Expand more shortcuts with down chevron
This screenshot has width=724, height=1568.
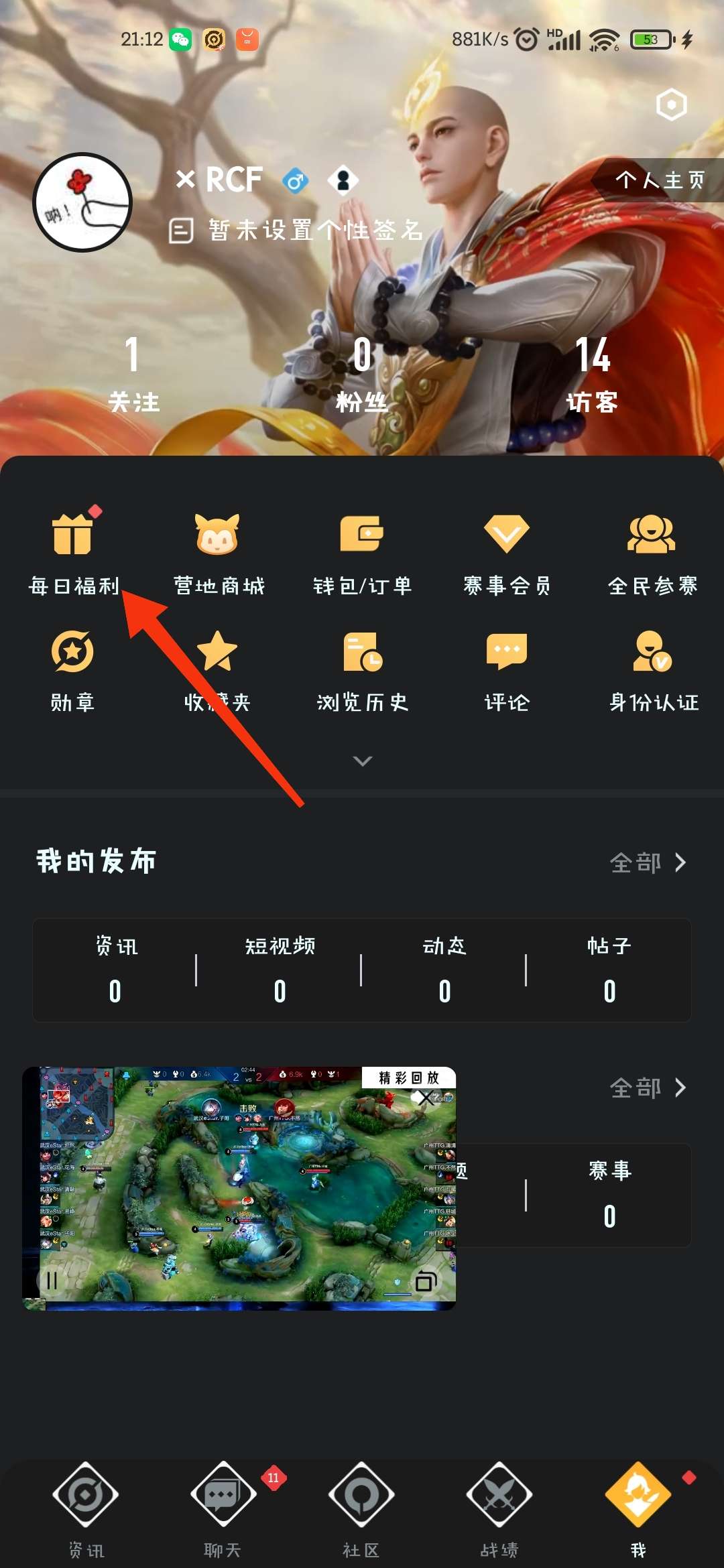click(x=362, y=761)
